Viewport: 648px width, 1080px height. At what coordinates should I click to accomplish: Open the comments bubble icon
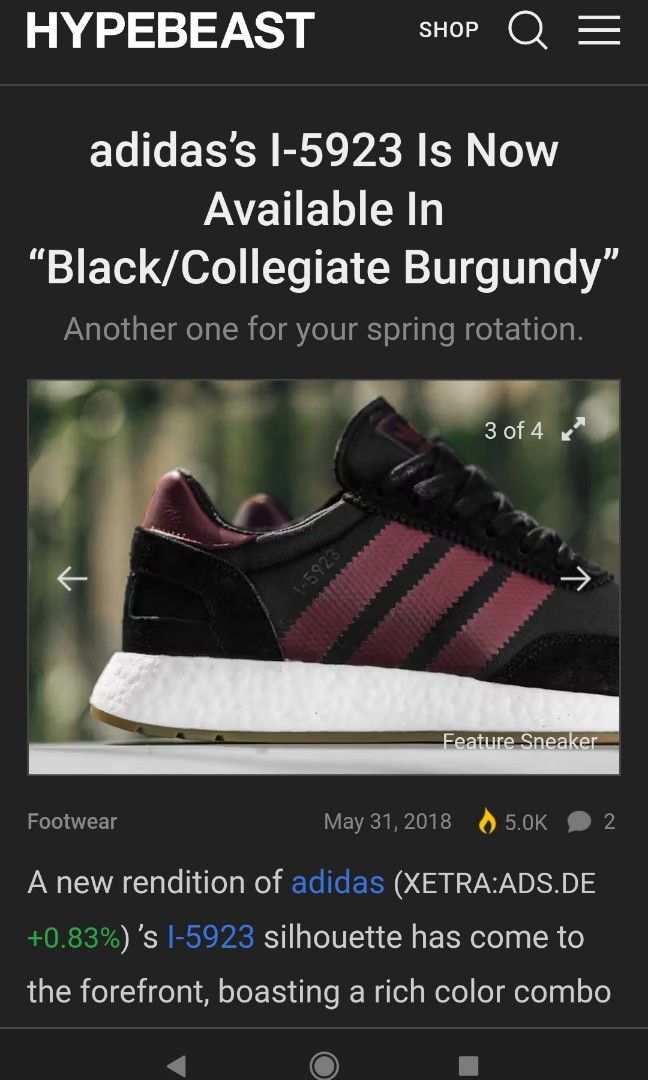[579, 822]
